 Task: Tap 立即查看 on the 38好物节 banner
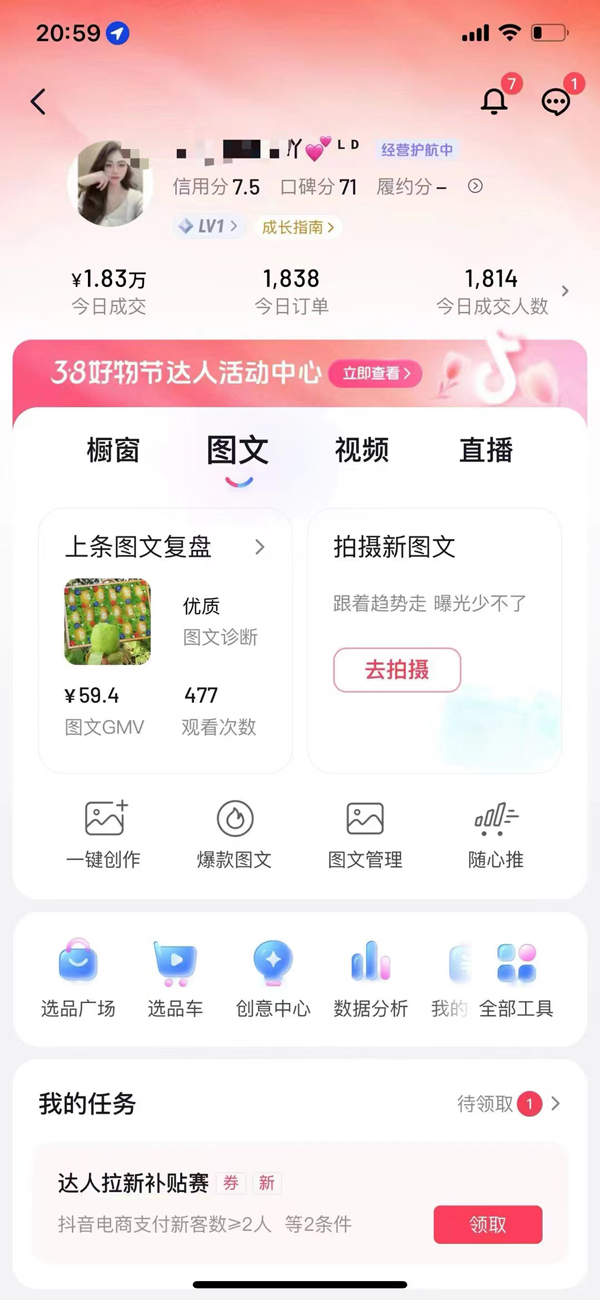(x=375, y=373)
